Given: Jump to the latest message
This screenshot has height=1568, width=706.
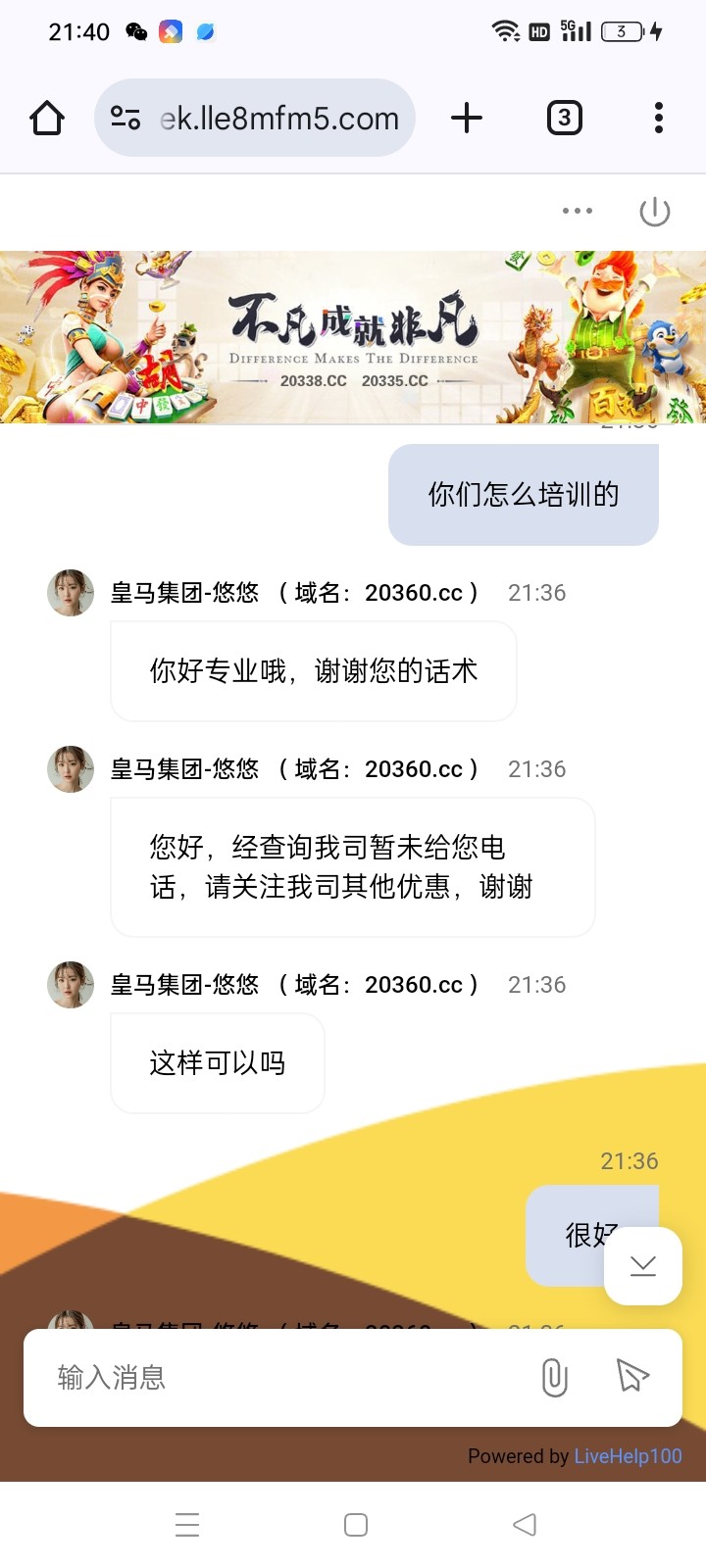Looking at the screenshot, I should pos(643,1265).
